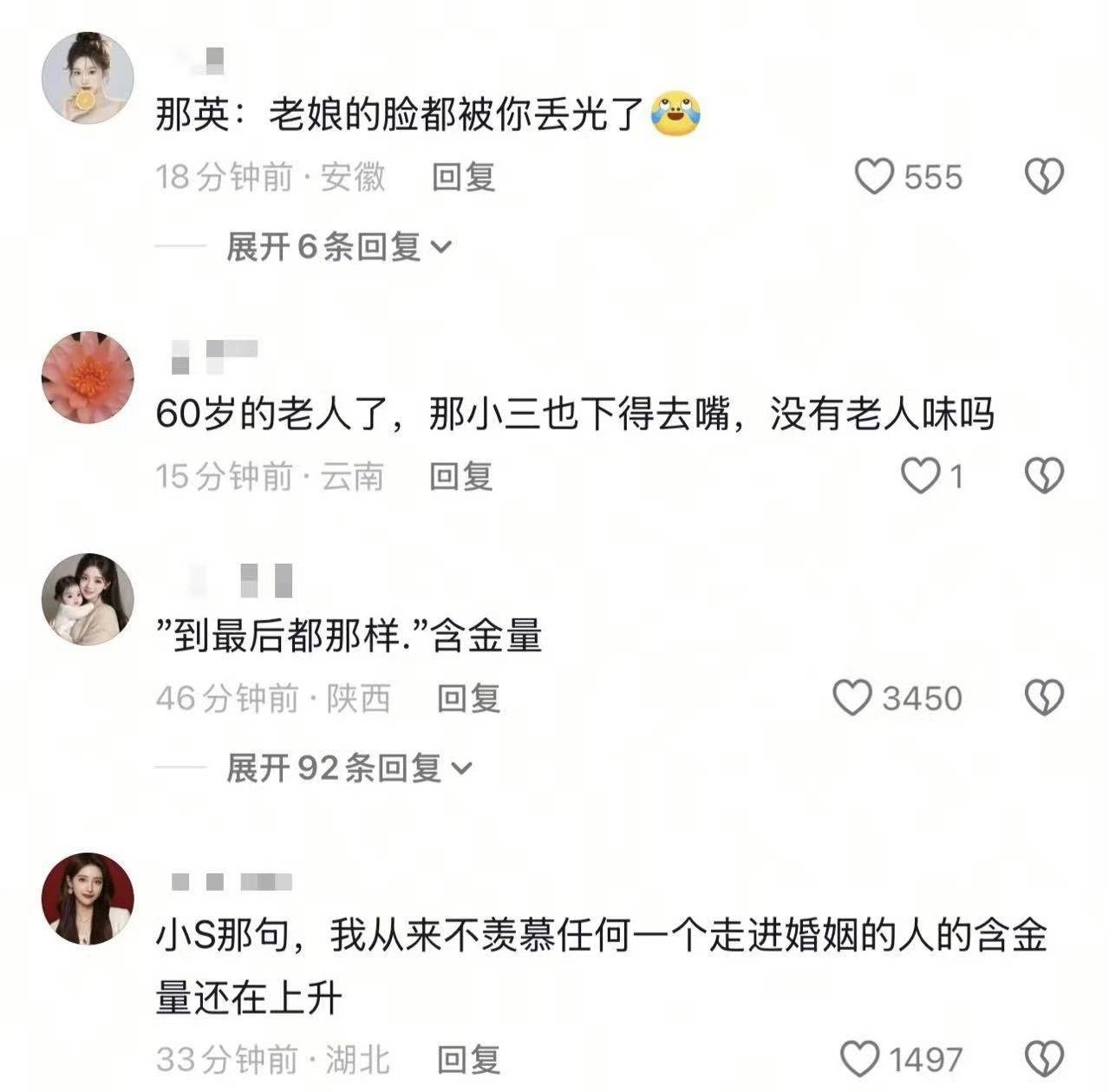Dislike the comment posted from 陕西
The image size is (1109, 1092).
tap(1044, 697)
